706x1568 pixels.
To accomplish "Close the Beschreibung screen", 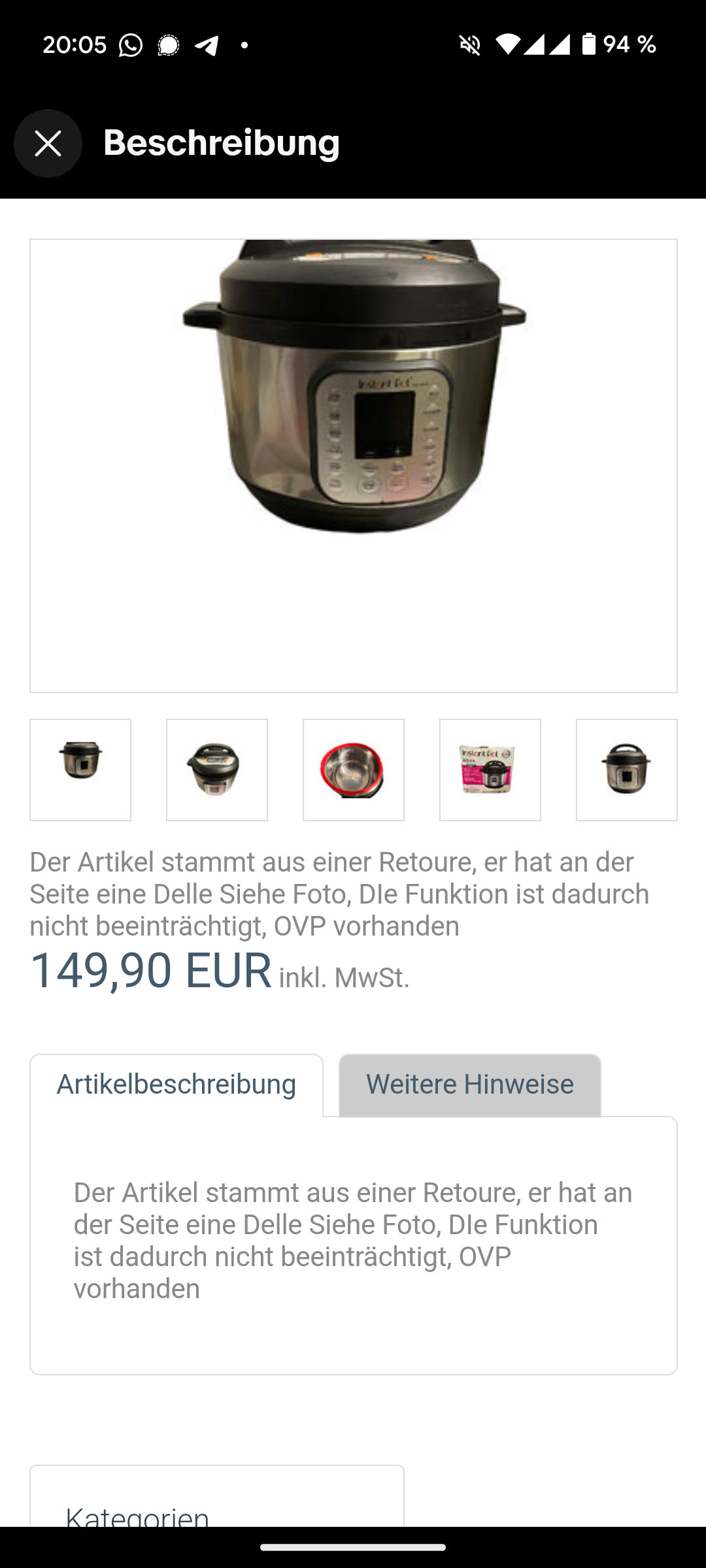I will click(48, 143).
